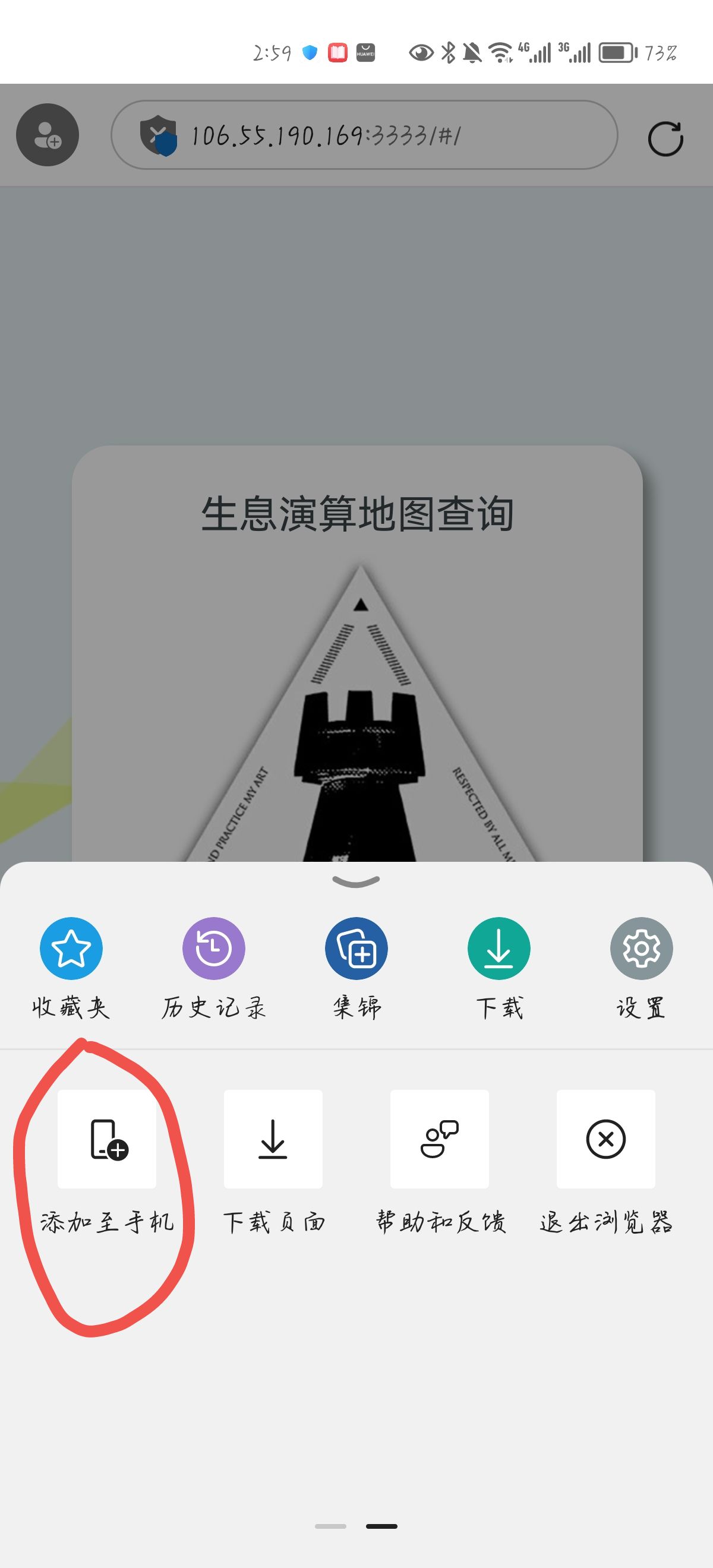Viewport: 713px width, 1568px height.
Task: Tap the profile avatar in the top left
Action: [48, 137]
